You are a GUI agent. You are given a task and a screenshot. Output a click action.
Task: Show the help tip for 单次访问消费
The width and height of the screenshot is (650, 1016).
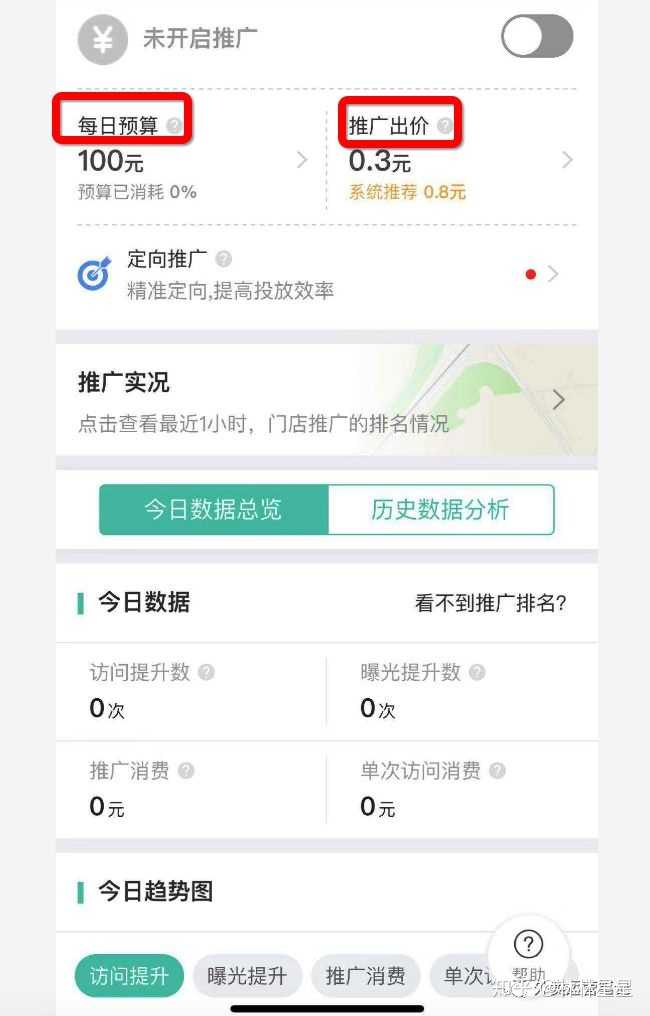click(x=497, y=771)
